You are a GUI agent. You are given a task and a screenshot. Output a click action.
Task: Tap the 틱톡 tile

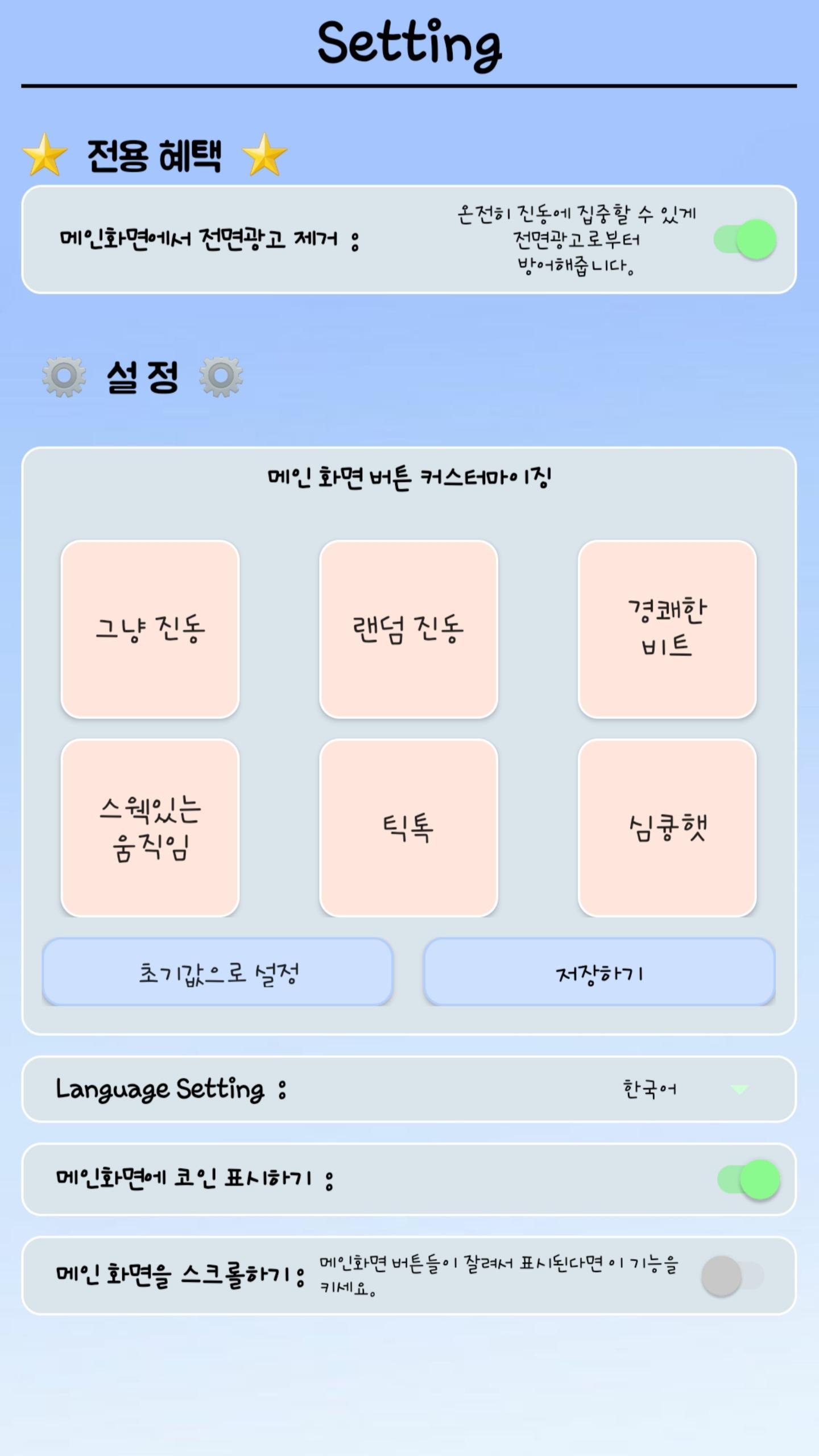point(408,828)
